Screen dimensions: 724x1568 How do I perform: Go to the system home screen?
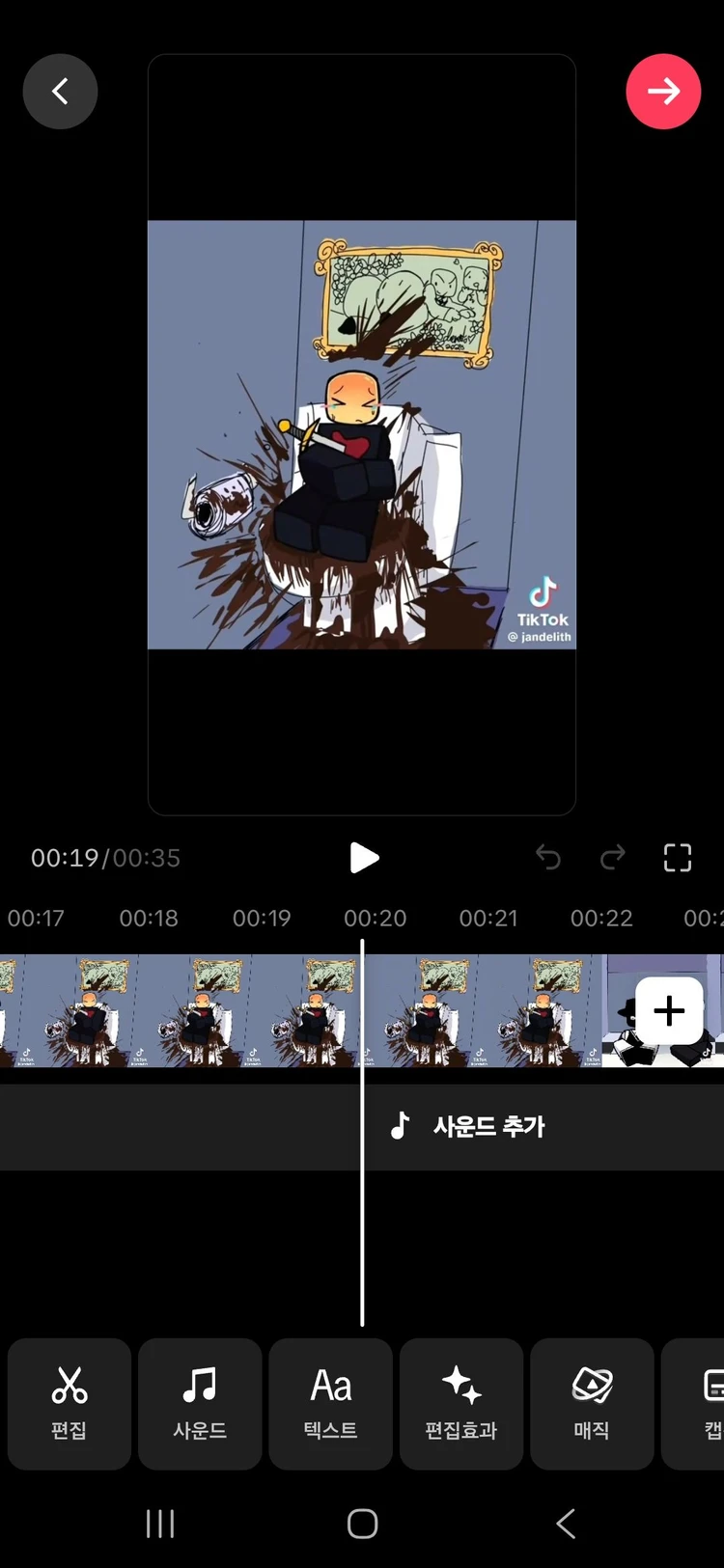[x=362, y=1524]
